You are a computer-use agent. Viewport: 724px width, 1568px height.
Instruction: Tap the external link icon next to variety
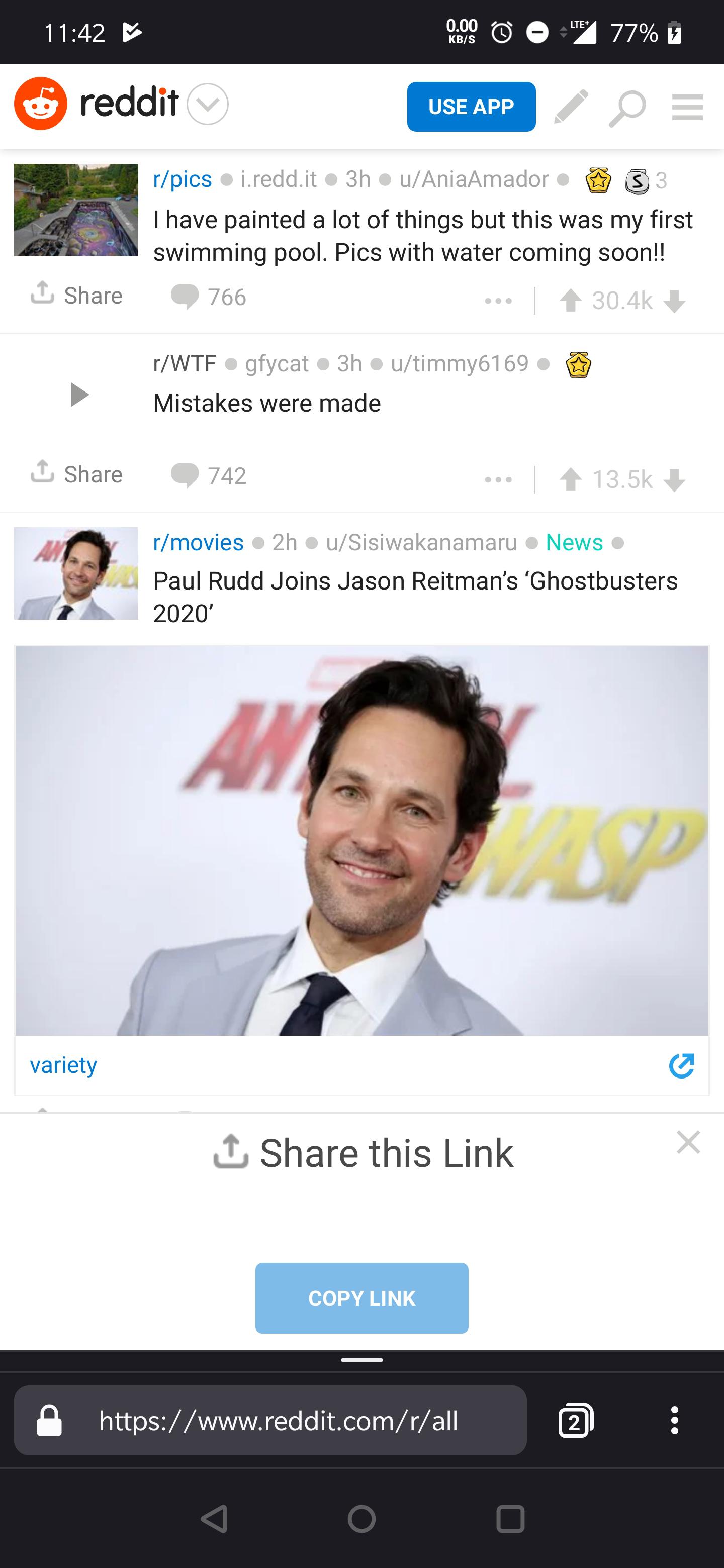pos(682,1065)
